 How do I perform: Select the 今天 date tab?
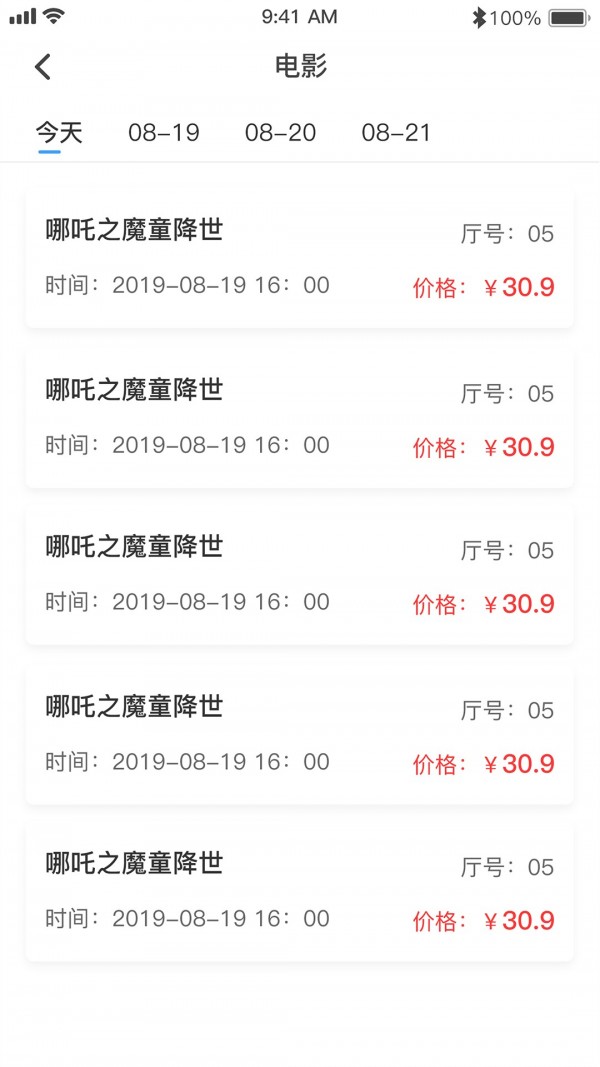tap(59, 133)
